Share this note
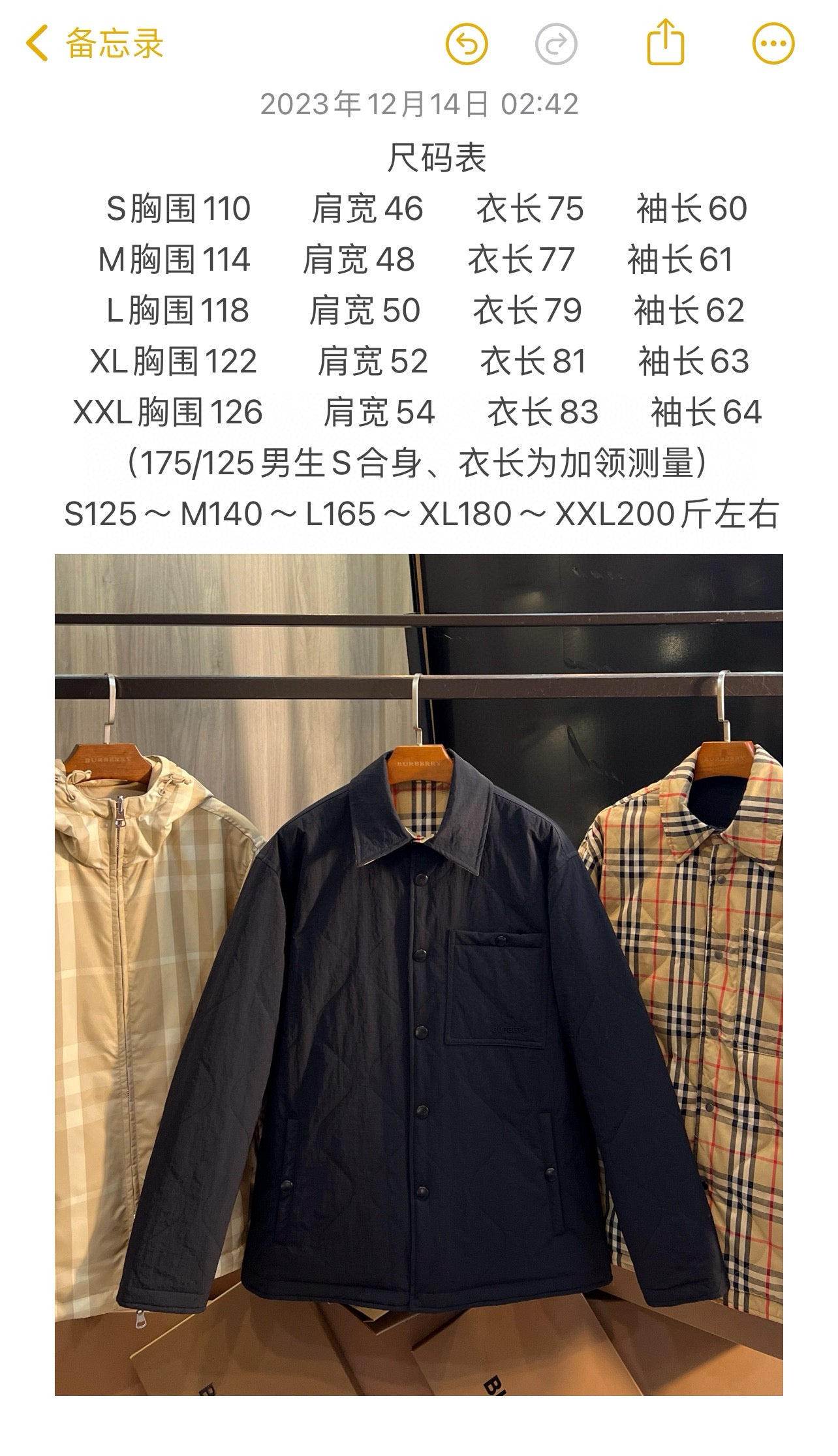The image size is (838, 1456). (665, 42)
